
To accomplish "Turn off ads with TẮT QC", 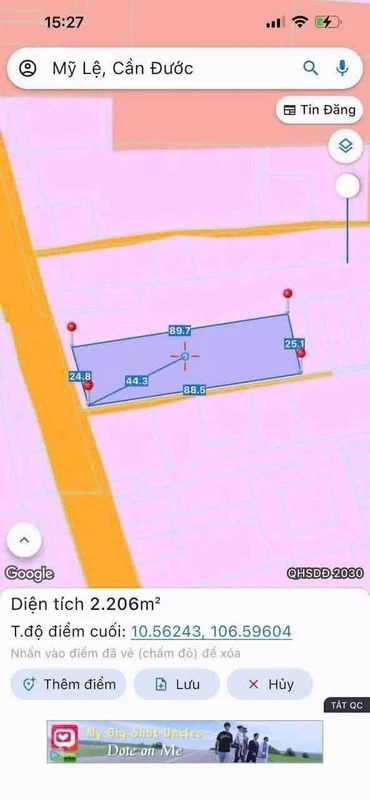I will coord(347,705).
